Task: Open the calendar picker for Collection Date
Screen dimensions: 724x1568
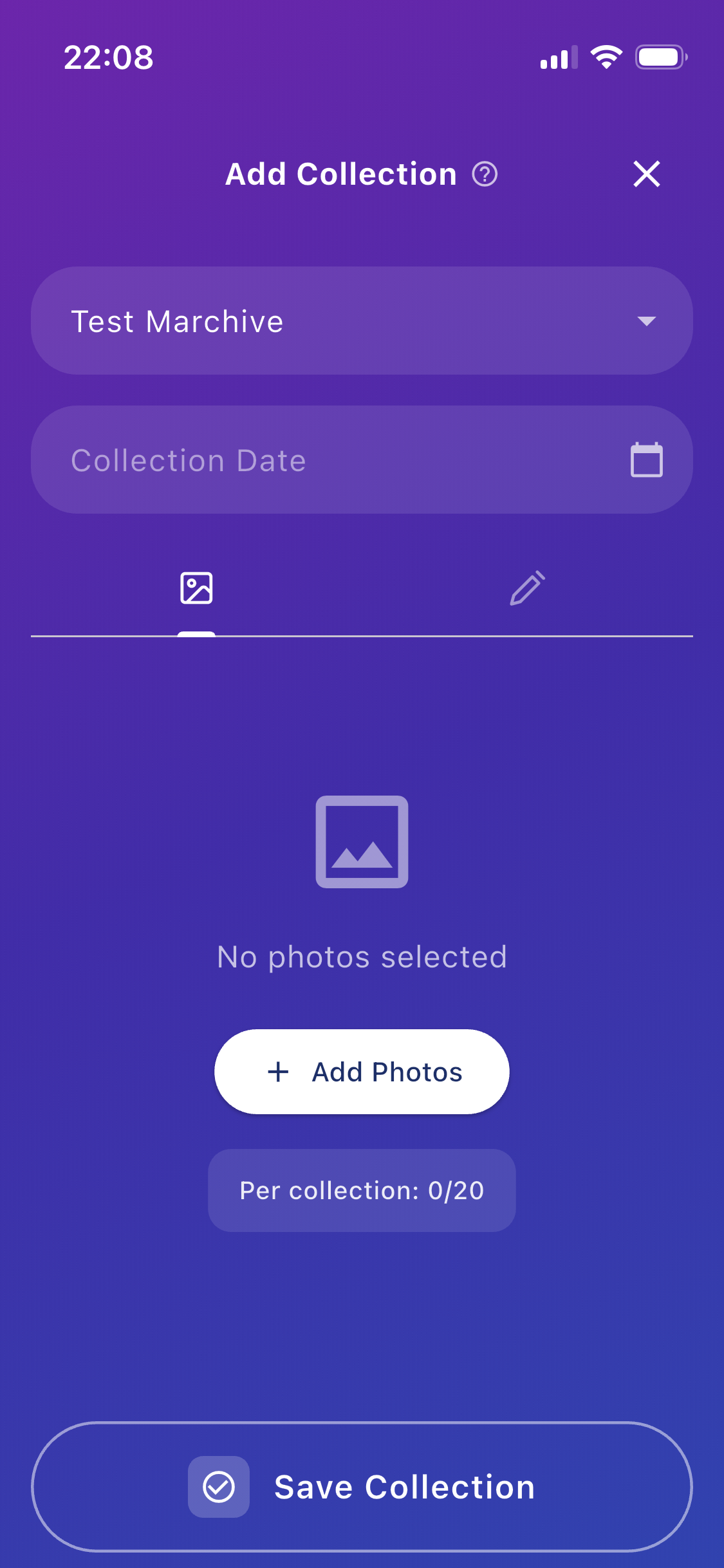Action: [645, 459]
